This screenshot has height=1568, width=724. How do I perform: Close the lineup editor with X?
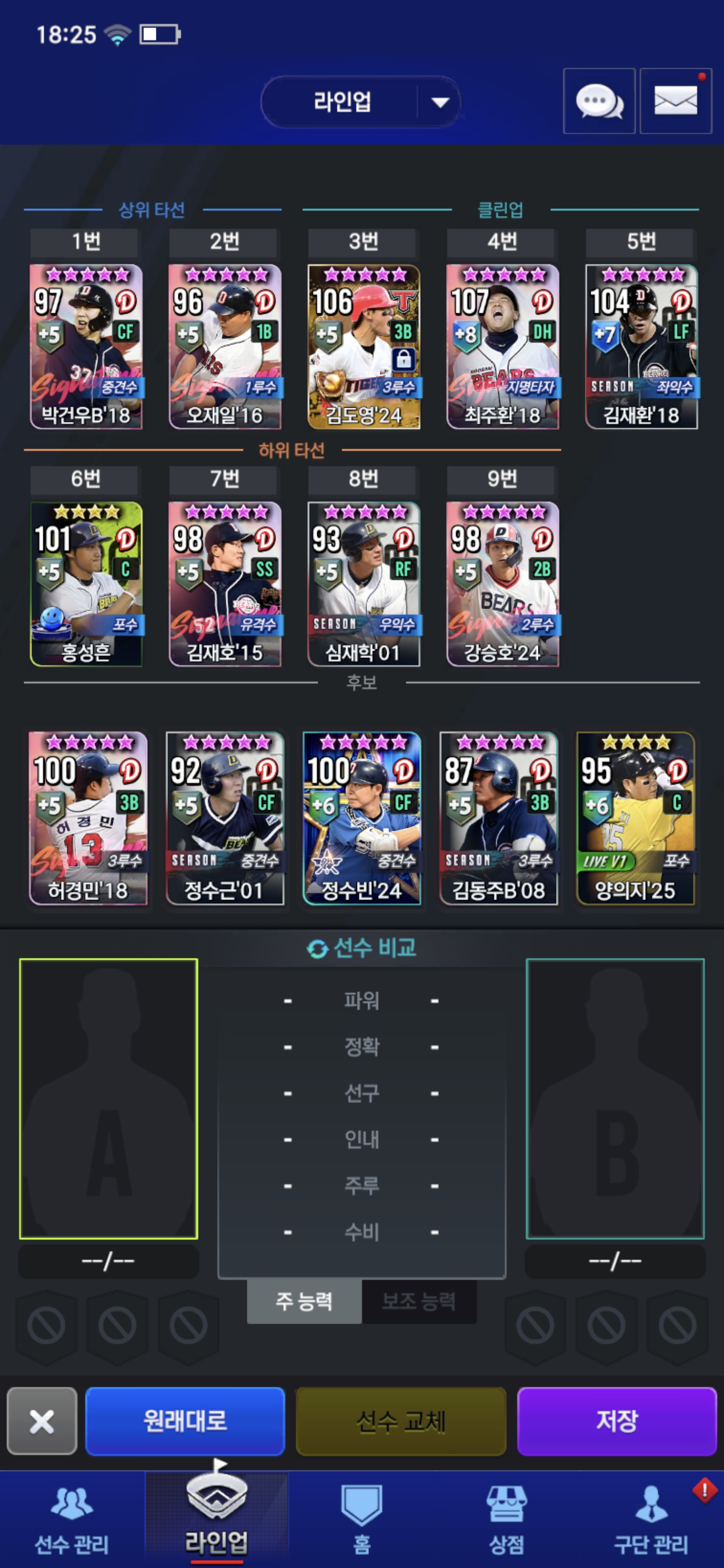[x=42, y=1421]
